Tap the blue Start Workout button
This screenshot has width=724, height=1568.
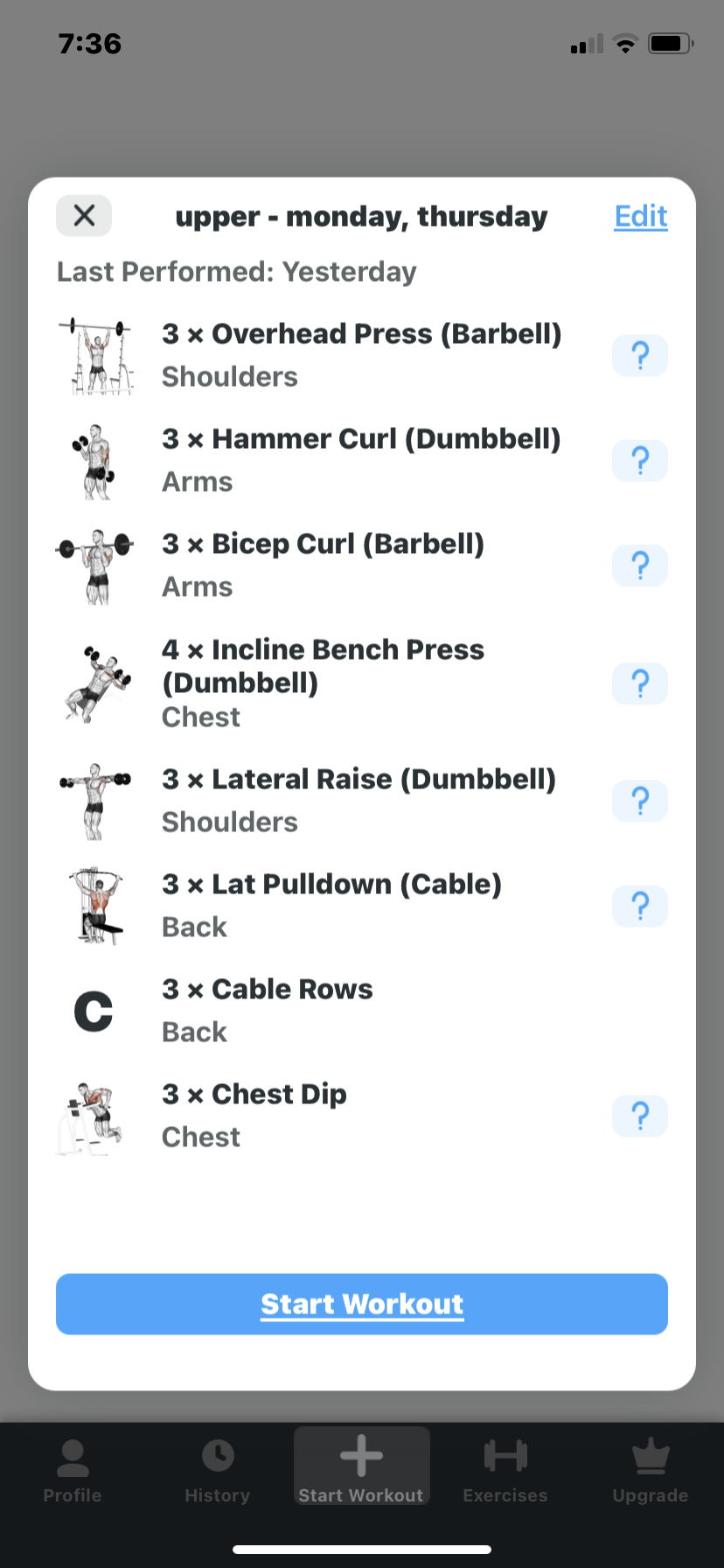pos(362,1304)
